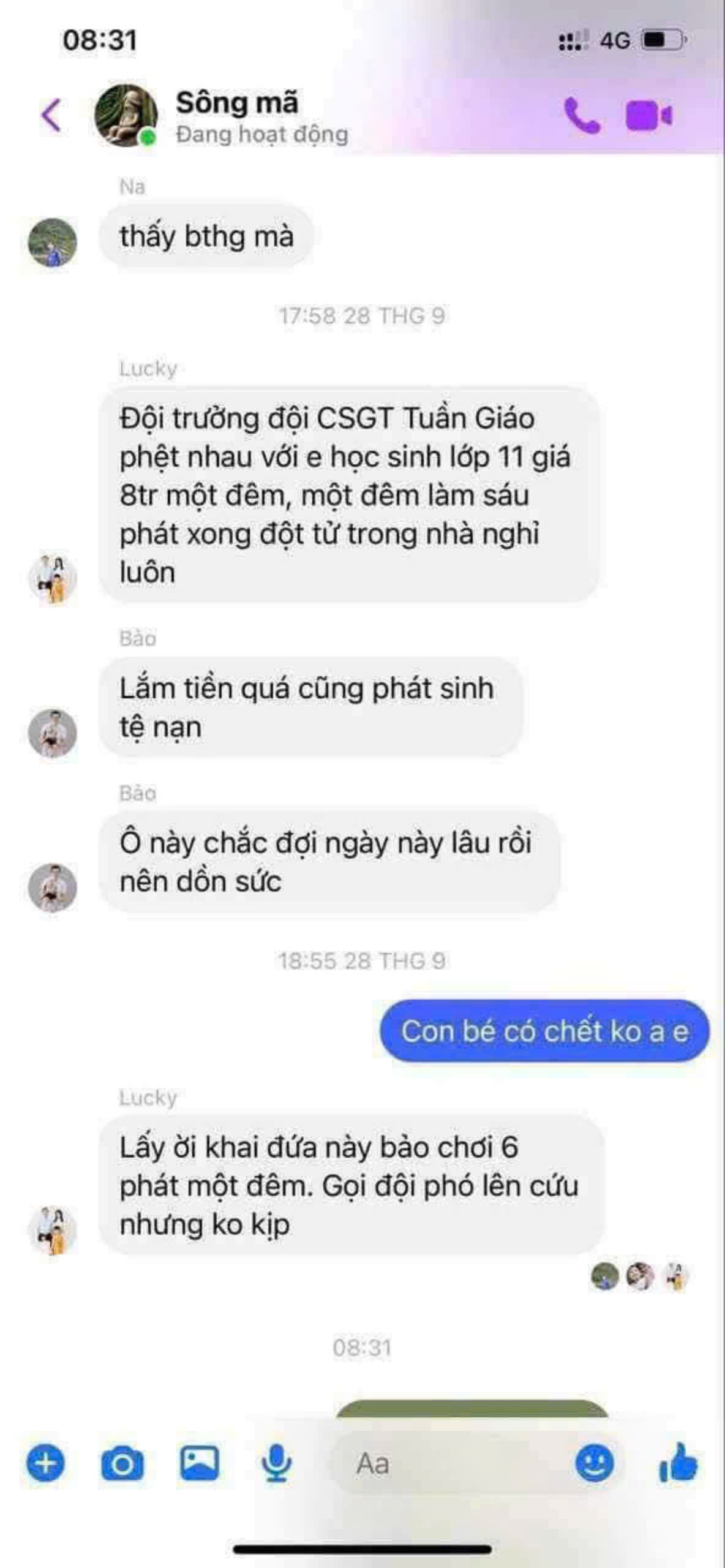The height and width of the screenshot is (1568, 725).
Task: Open Bảo's avatar beside 'Lắm tiền quá' message
Action: [53, 733]
